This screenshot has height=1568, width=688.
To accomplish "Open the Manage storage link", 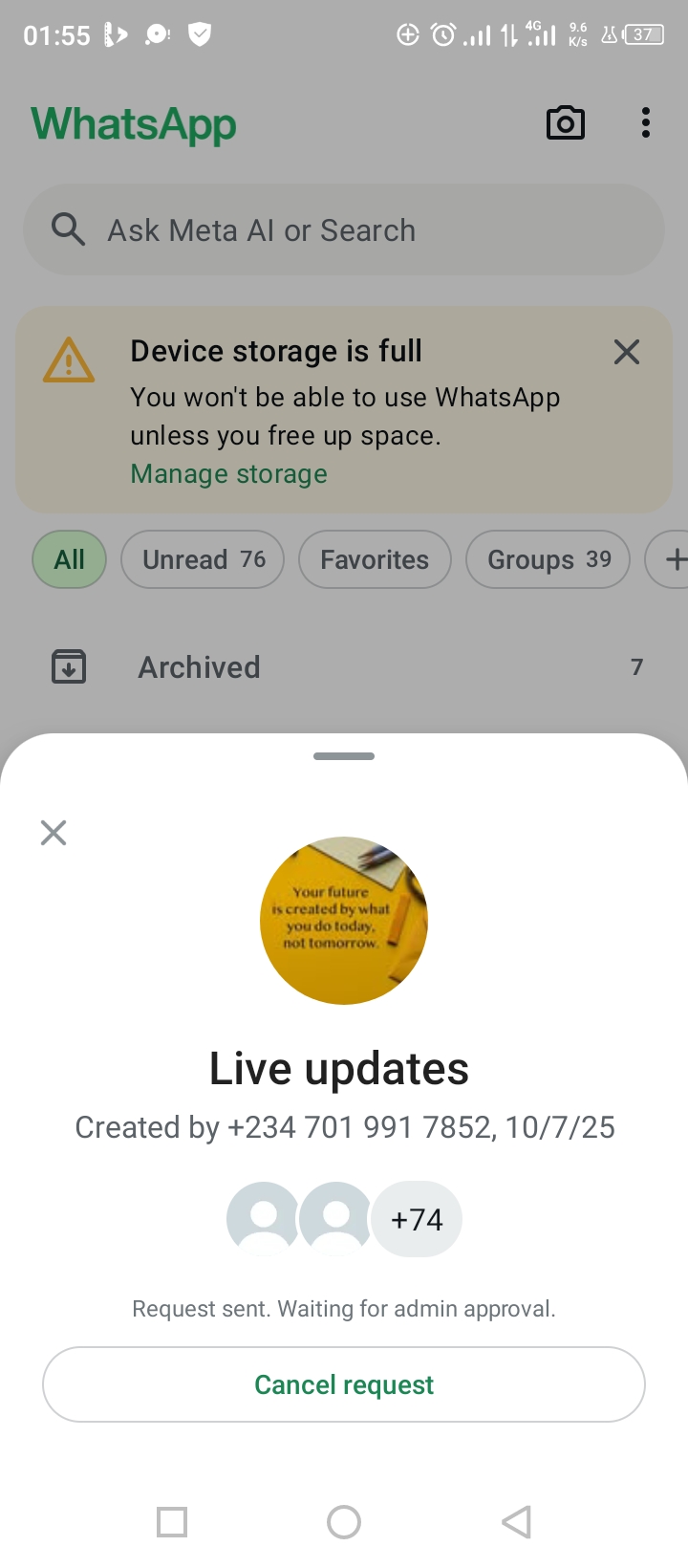I will click(228, 474).
